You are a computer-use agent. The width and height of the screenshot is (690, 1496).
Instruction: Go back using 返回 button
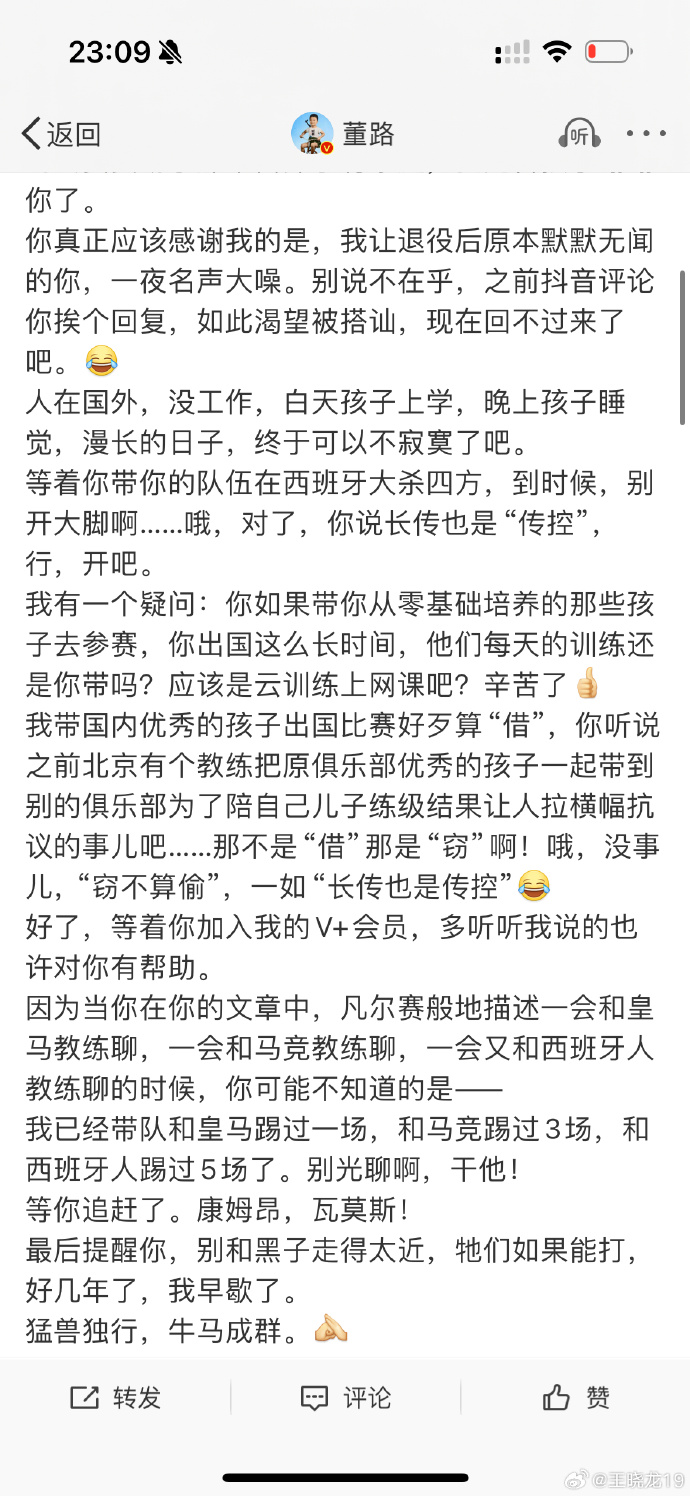(x=61, y=133)
